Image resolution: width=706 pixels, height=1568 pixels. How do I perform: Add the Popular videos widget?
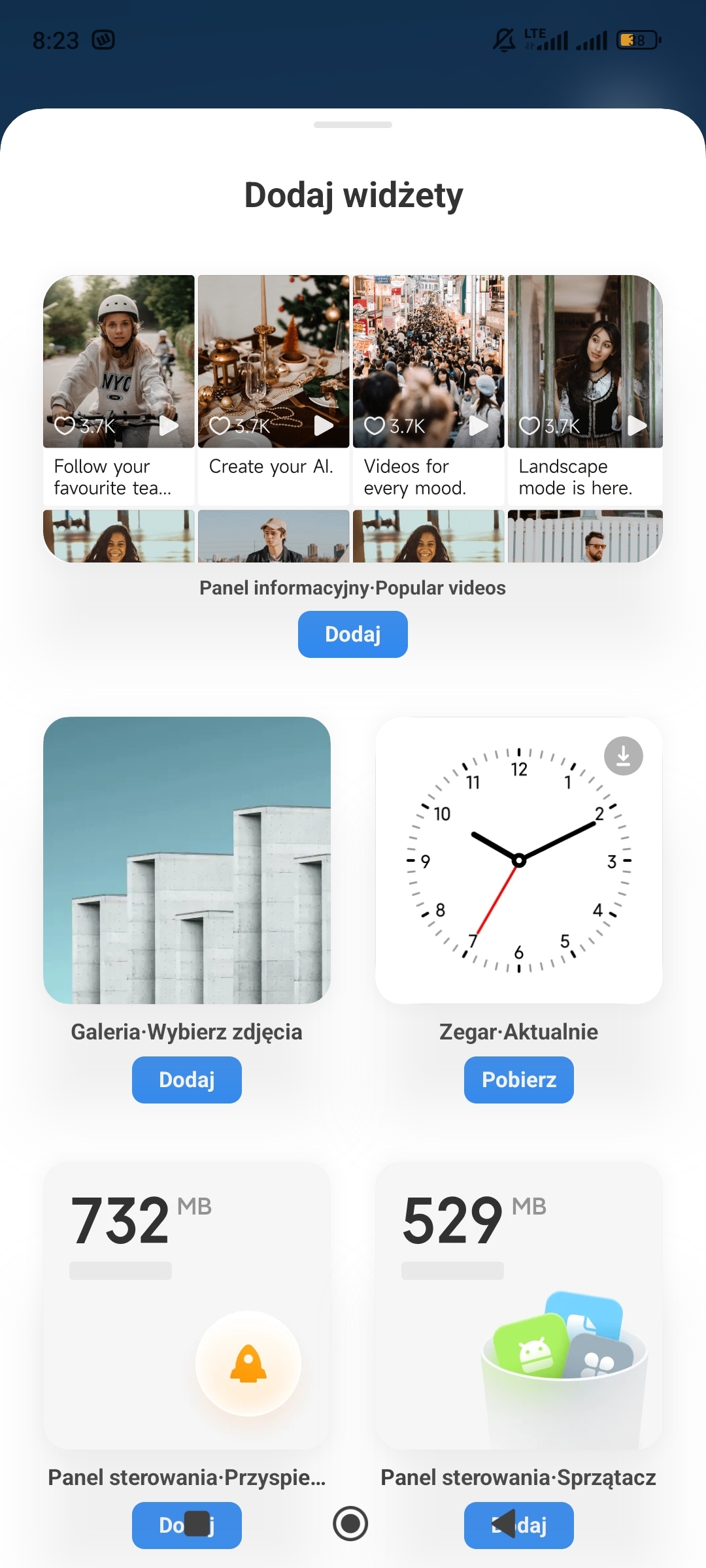[352, 634]
